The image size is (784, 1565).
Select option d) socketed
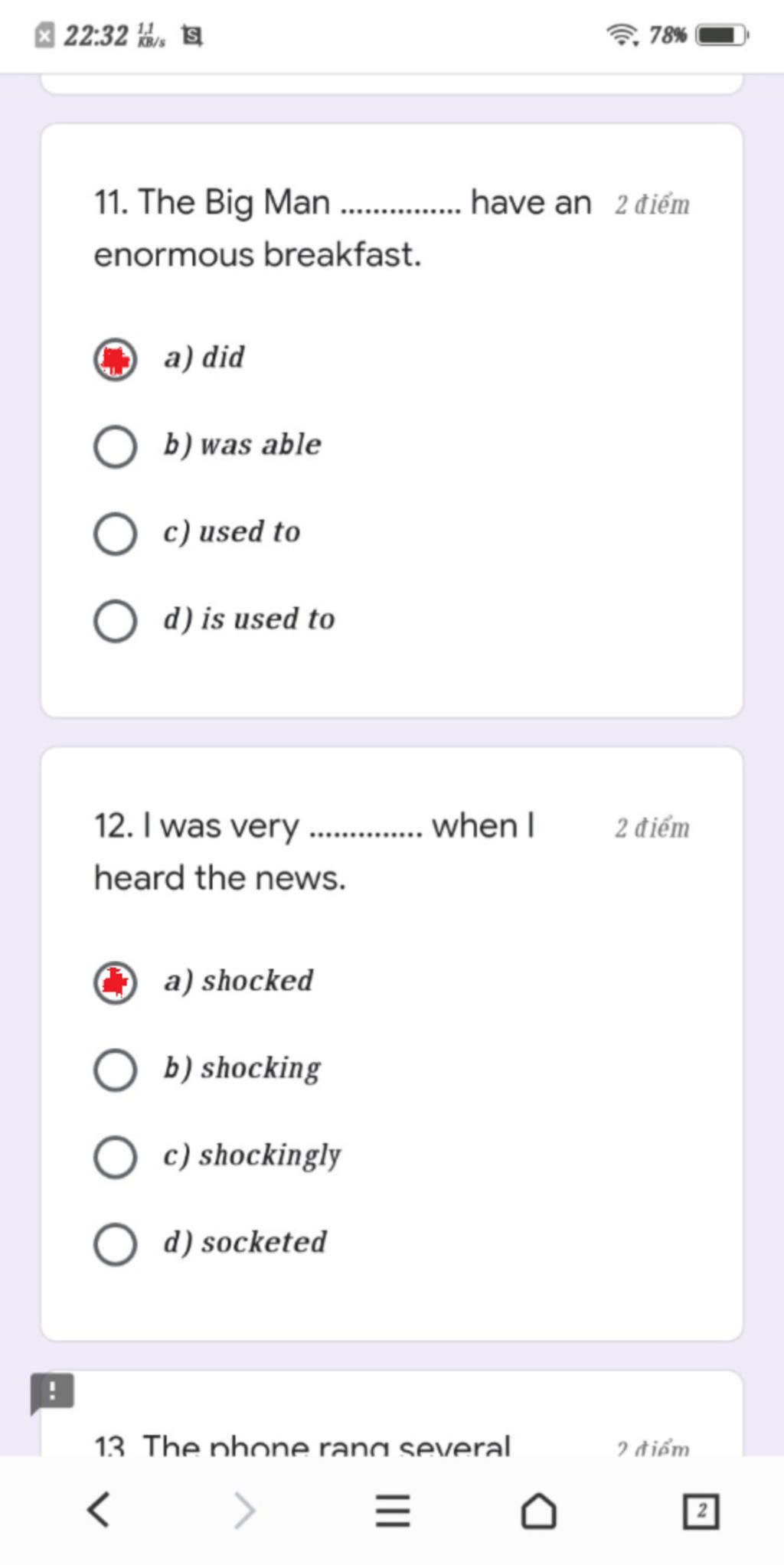click(x=116, y=1244)
